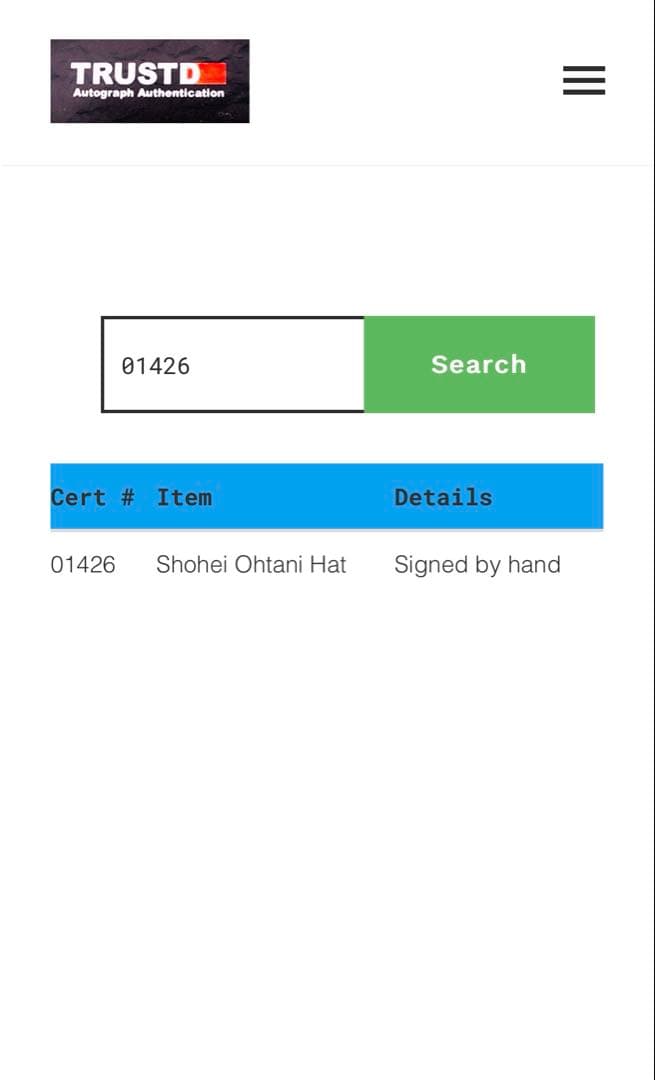Open the hamburger navigation menu

point(584,80)
